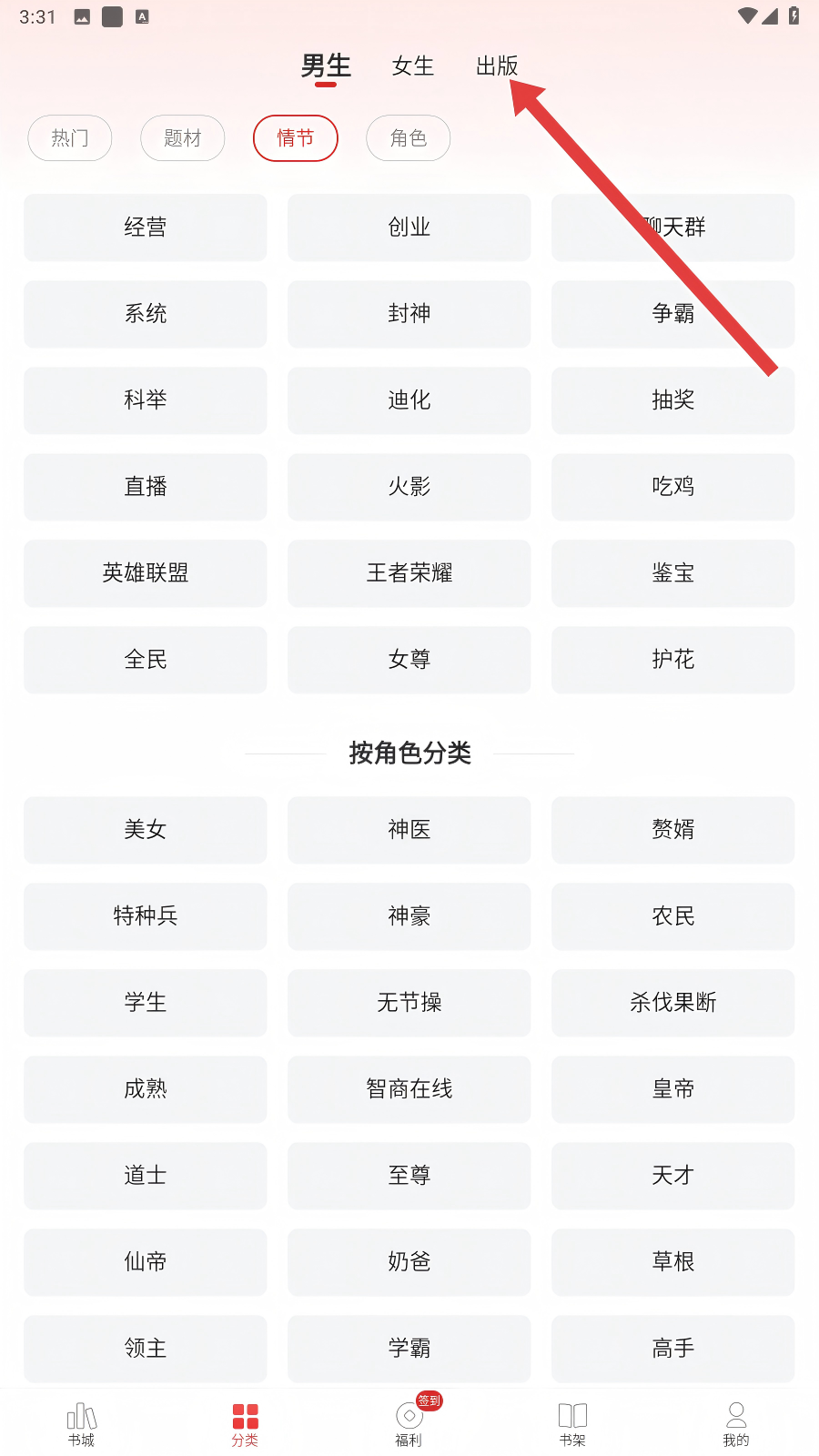The height and width of the screenshot is (1456, 819).
Task: Open the 天才 role category
Action: click(673, 1176)
